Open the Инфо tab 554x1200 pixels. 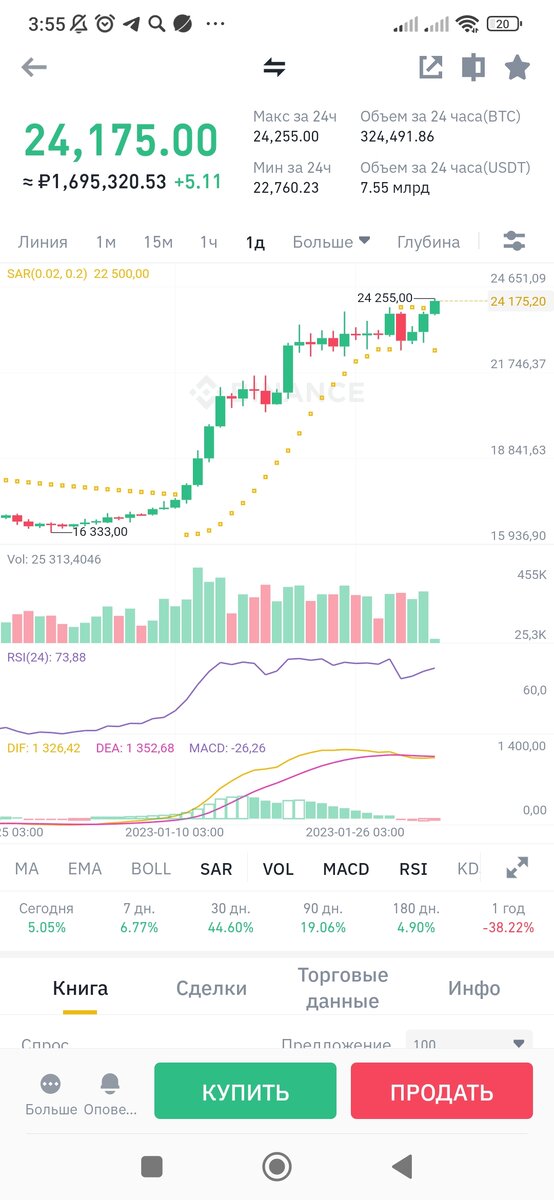tap(474, 988)
